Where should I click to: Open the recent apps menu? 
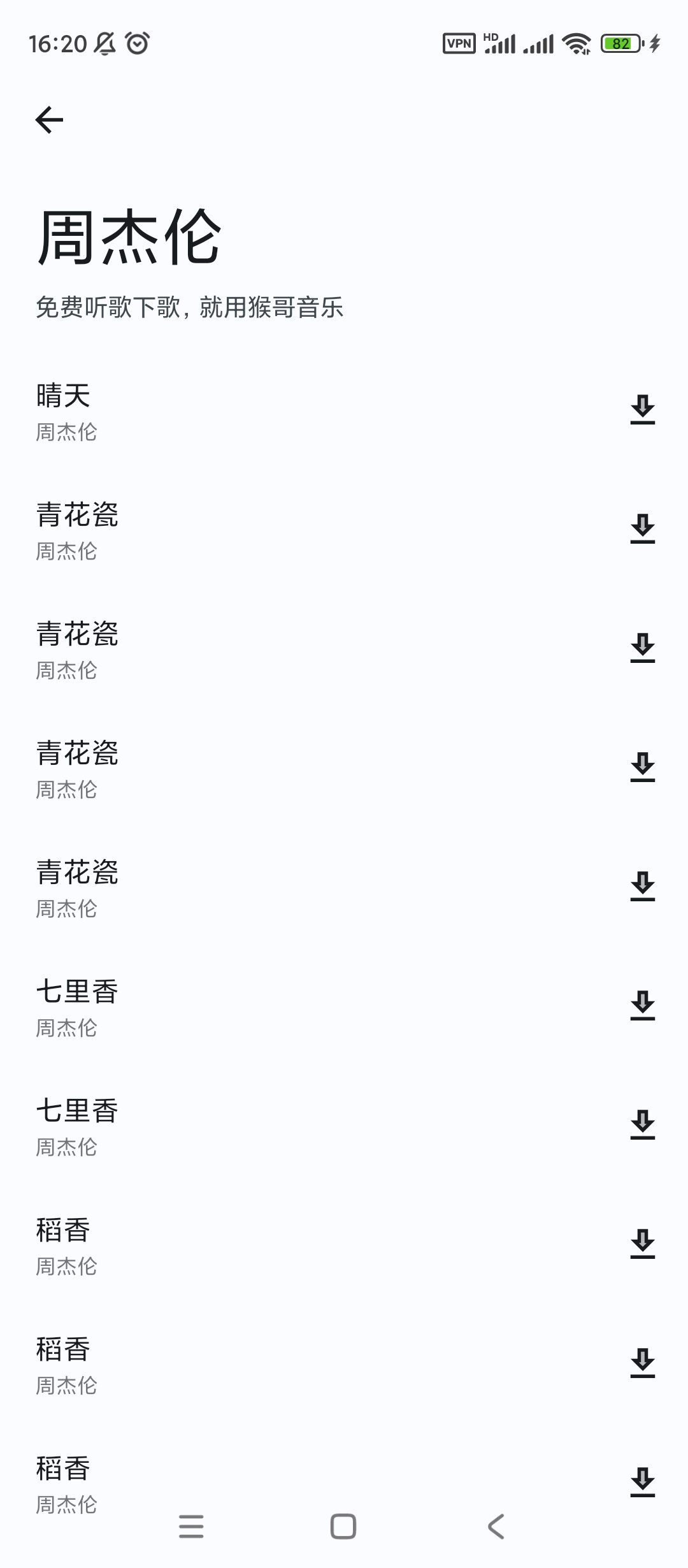(x=191, y=1526)
